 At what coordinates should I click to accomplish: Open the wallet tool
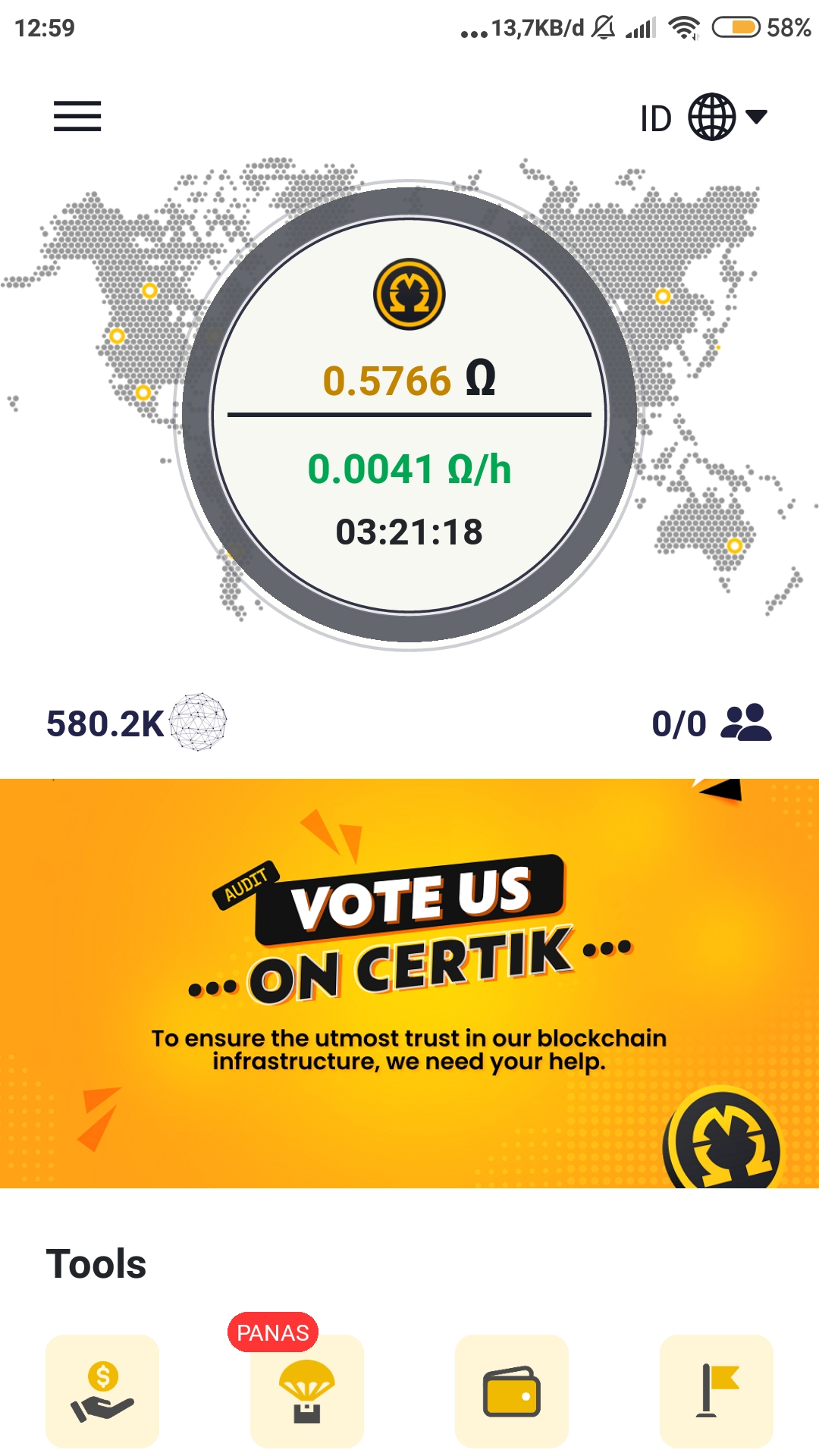coord(512,1392)
